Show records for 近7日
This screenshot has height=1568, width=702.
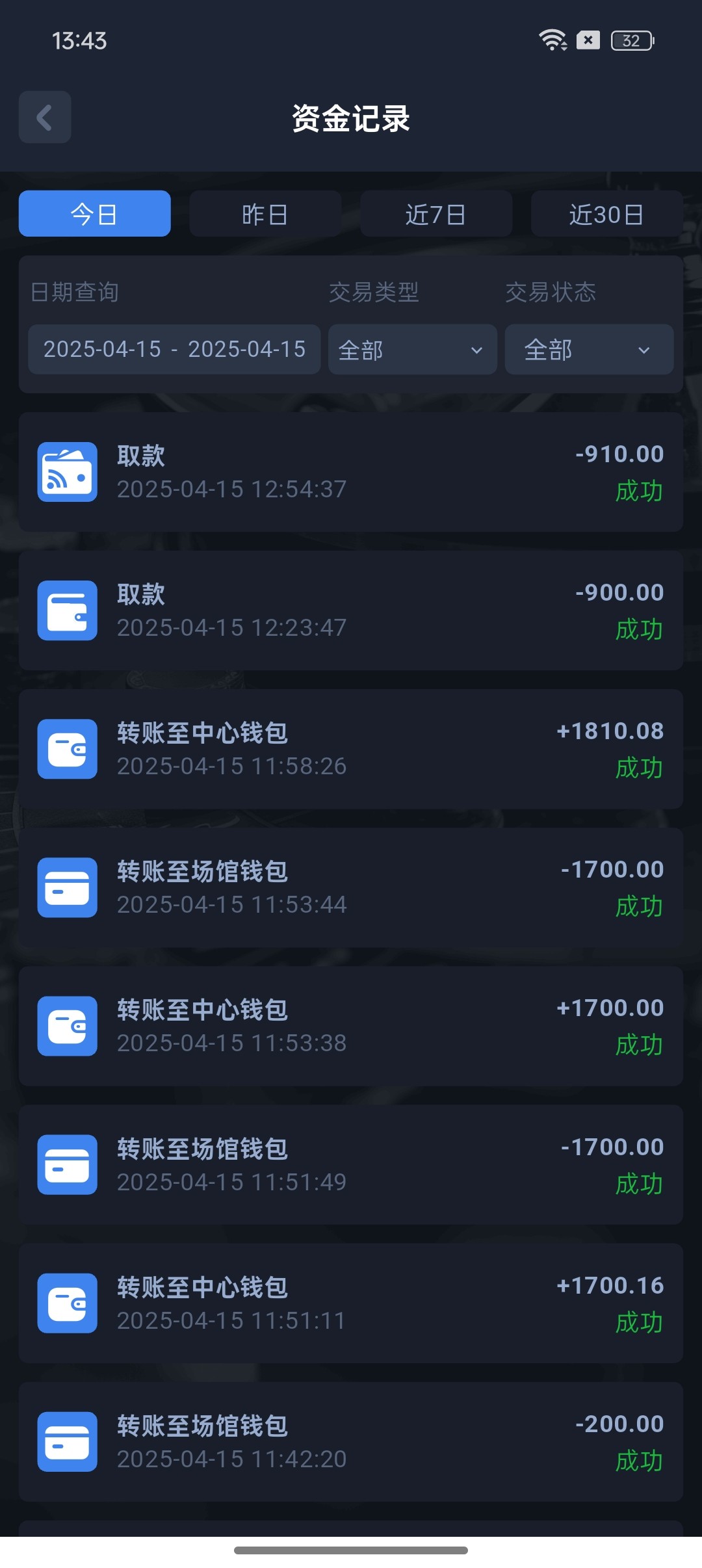435,214
